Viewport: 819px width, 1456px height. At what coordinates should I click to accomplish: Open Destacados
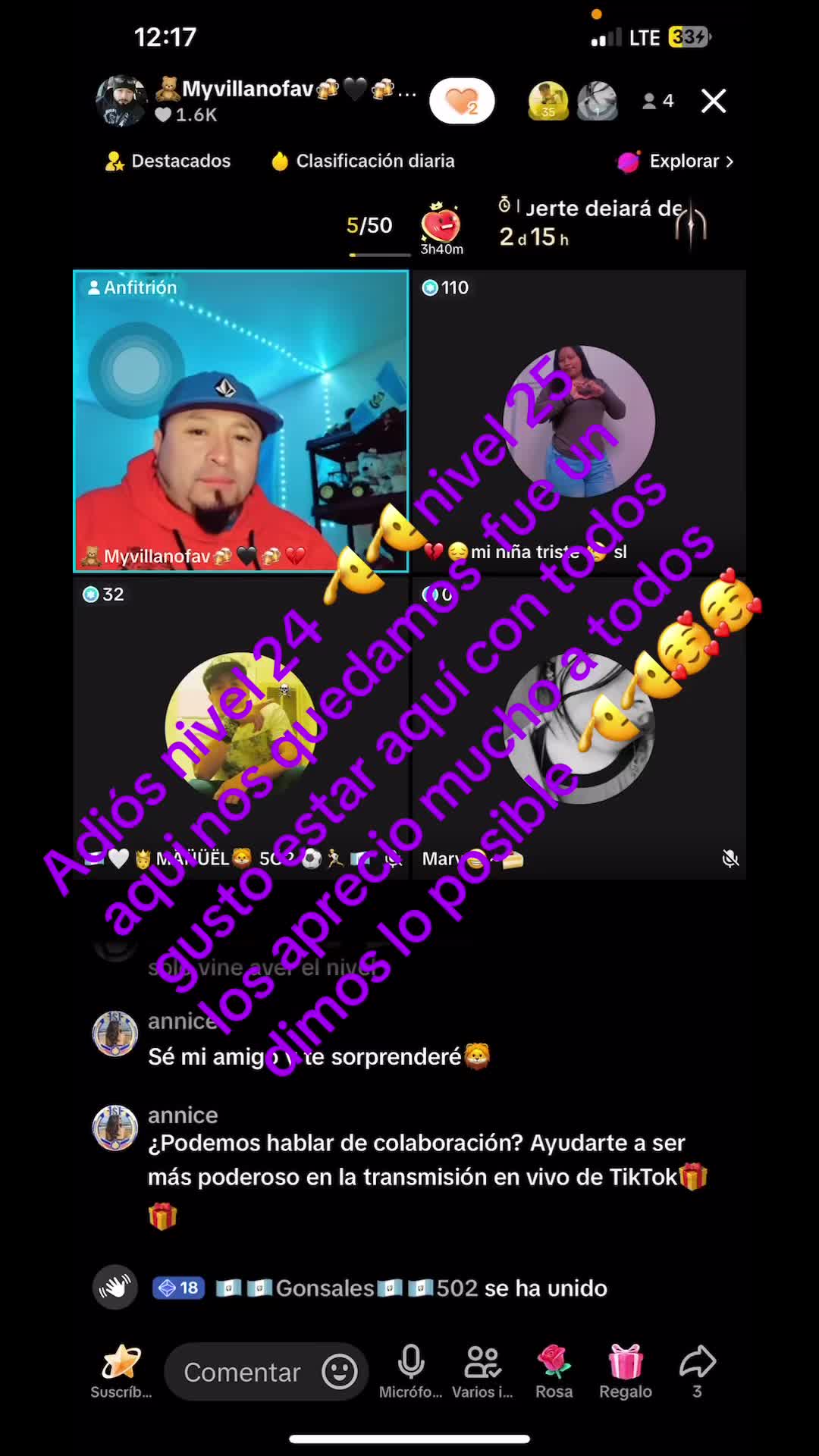(x=168, y=161)
